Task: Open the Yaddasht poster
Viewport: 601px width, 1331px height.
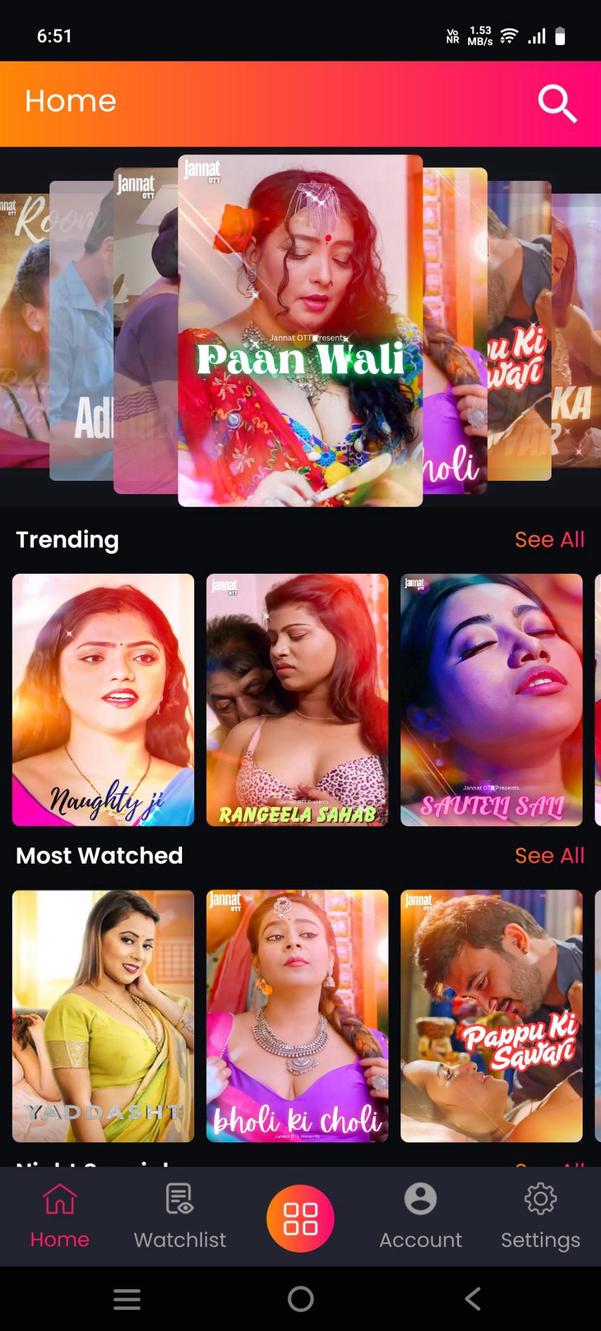Action: [x=103, y=1016]
